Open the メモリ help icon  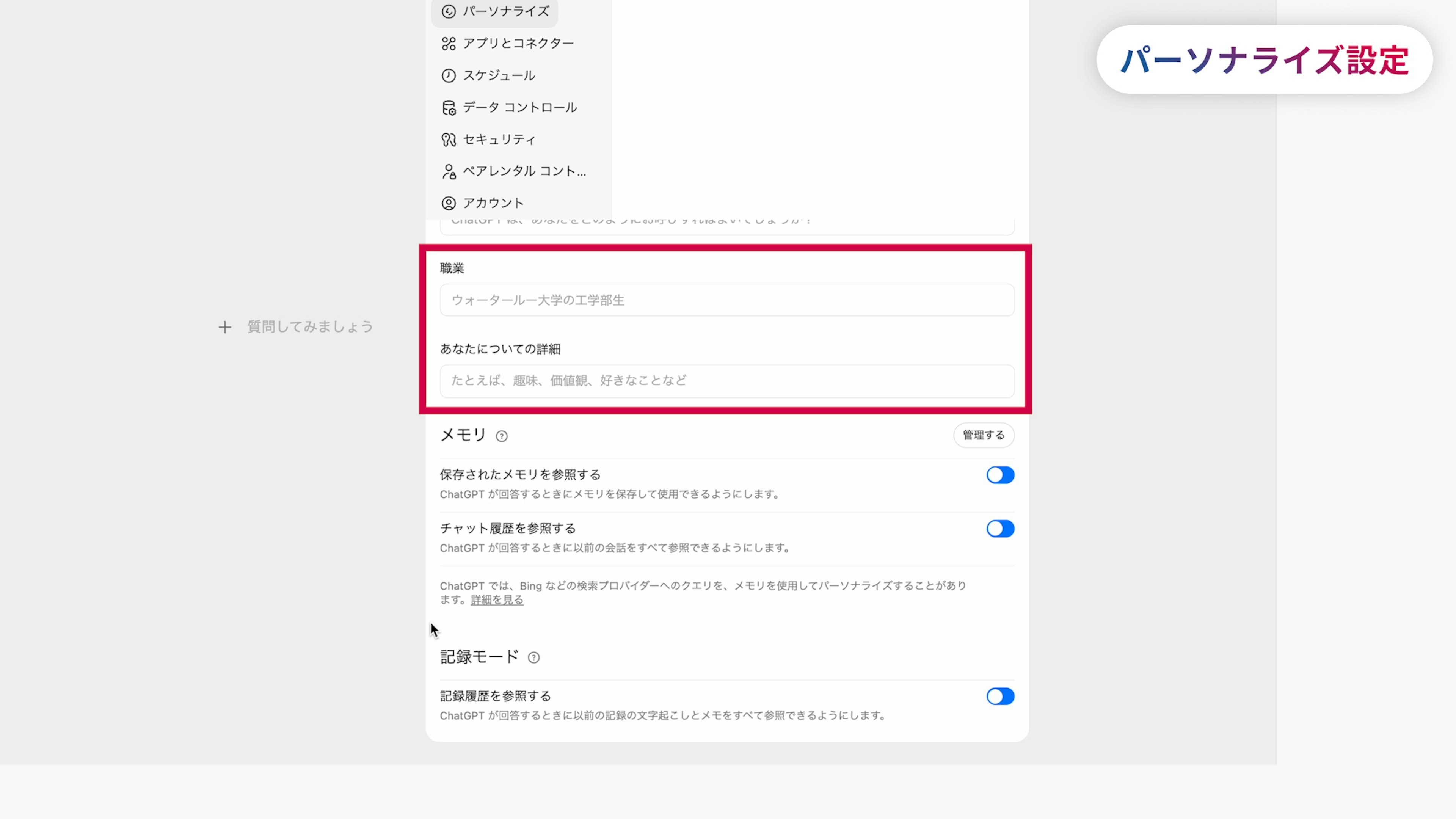coord(501,436)
